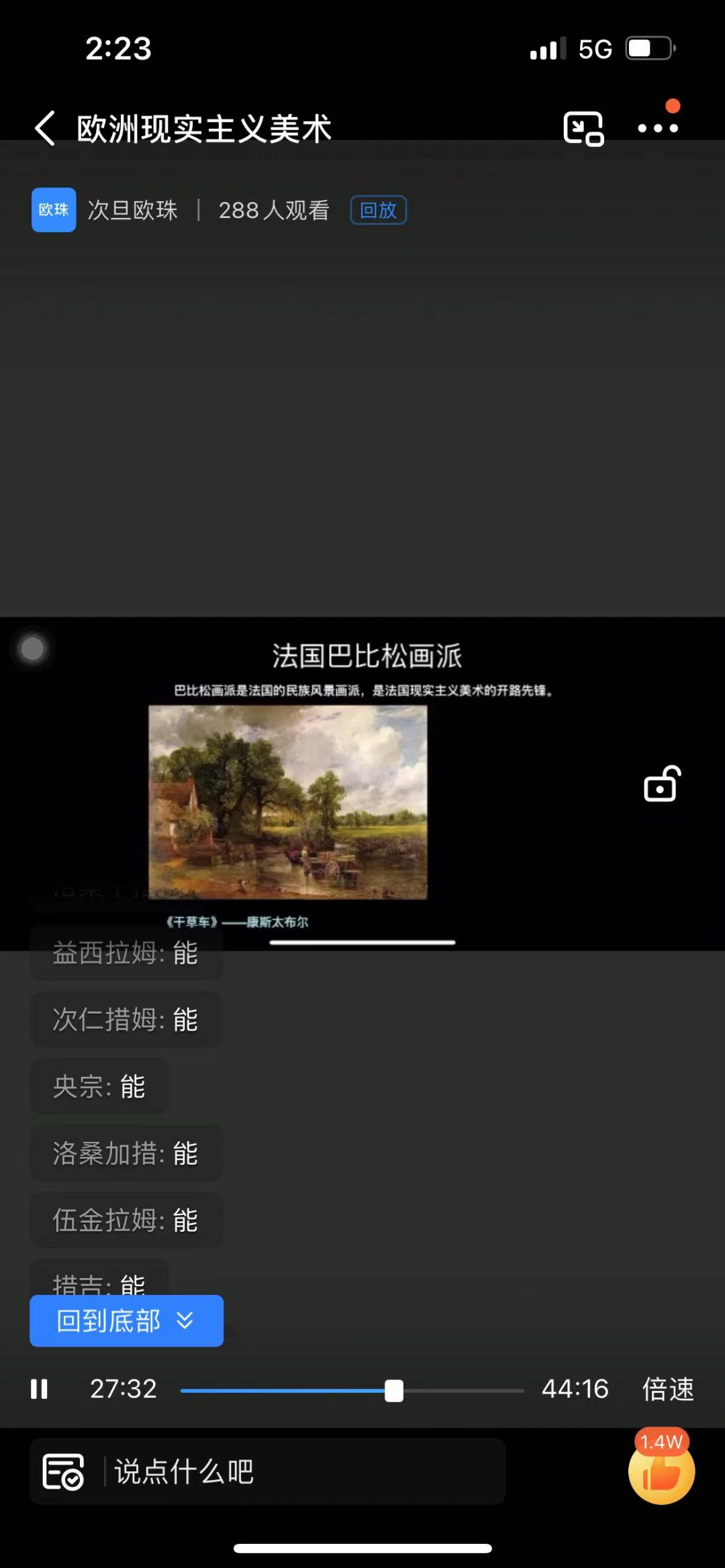The height and width of the screenshot is (1568, 725).
Task: Open the three-dot more options menu
Action: [x=657, y=128]
